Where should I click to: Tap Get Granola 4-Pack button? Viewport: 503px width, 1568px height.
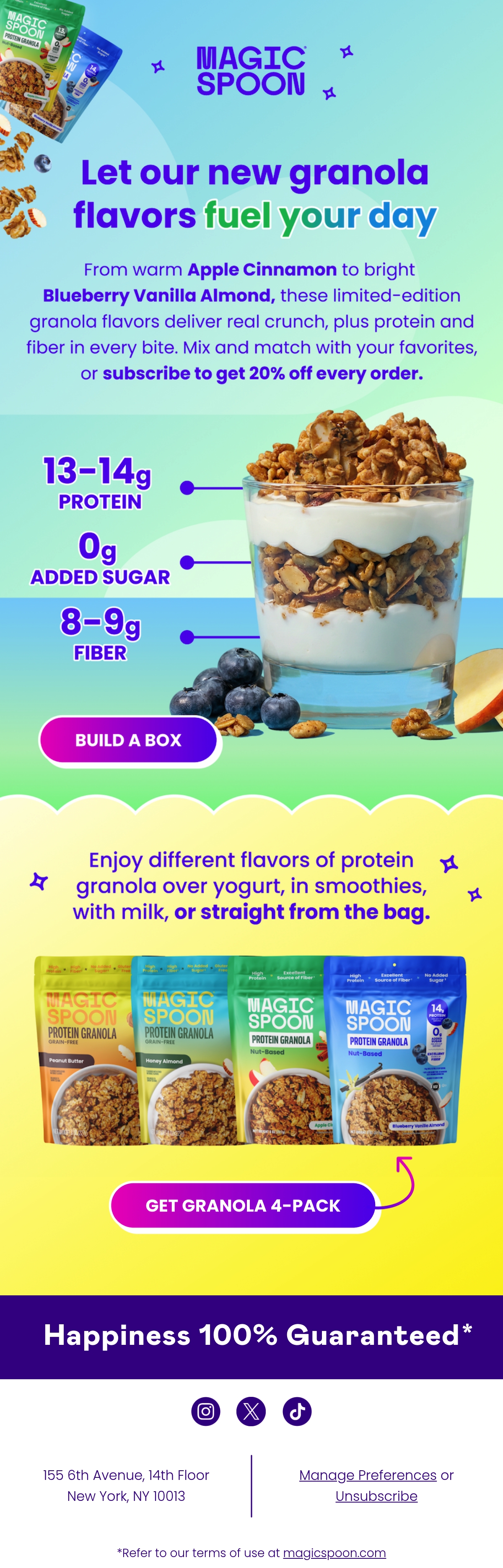243,1205
